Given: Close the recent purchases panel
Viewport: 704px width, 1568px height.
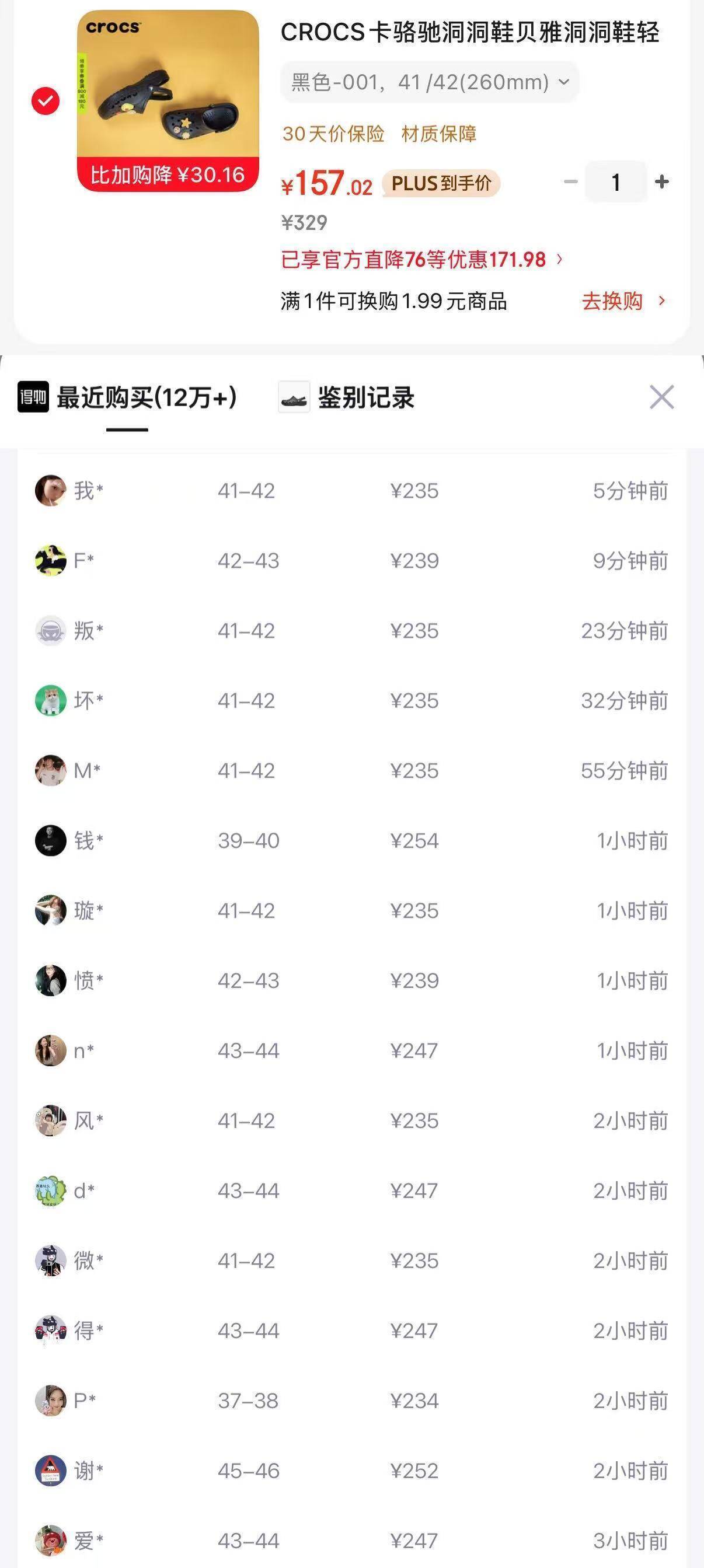Looking at the screenshot, I should (x=661, y=397).
